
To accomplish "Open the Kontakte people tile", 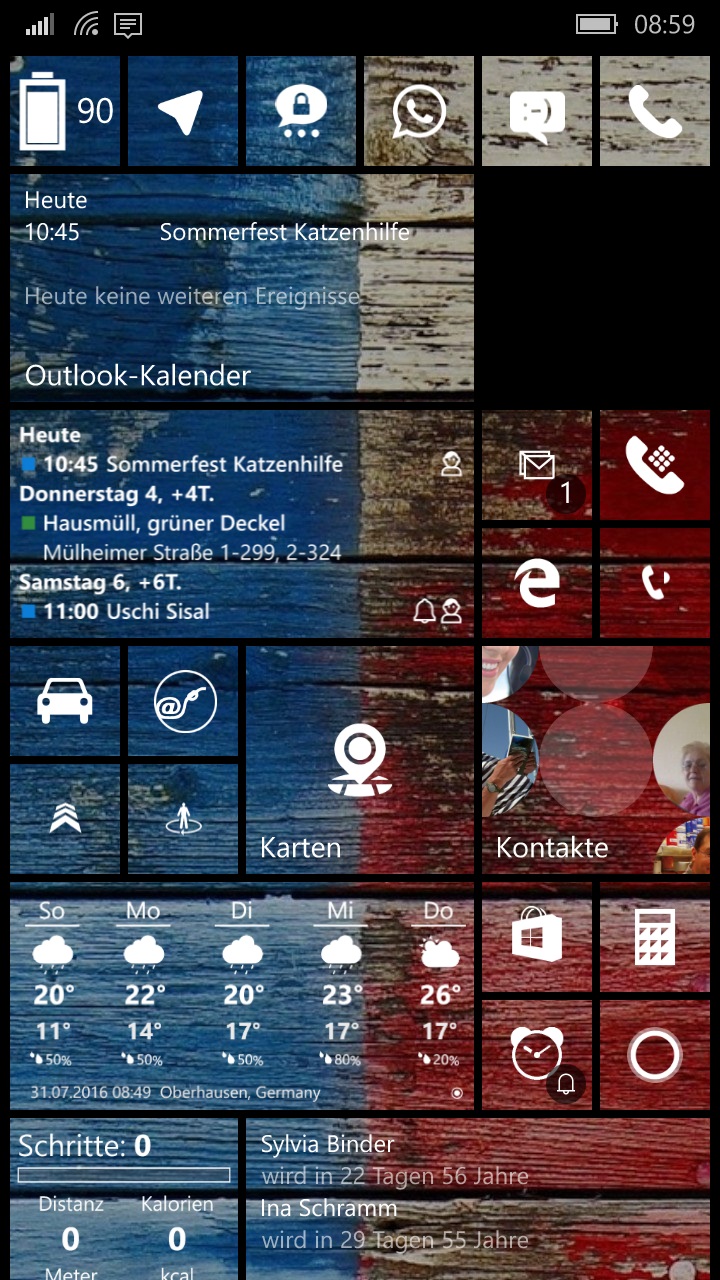I will 596,760.
